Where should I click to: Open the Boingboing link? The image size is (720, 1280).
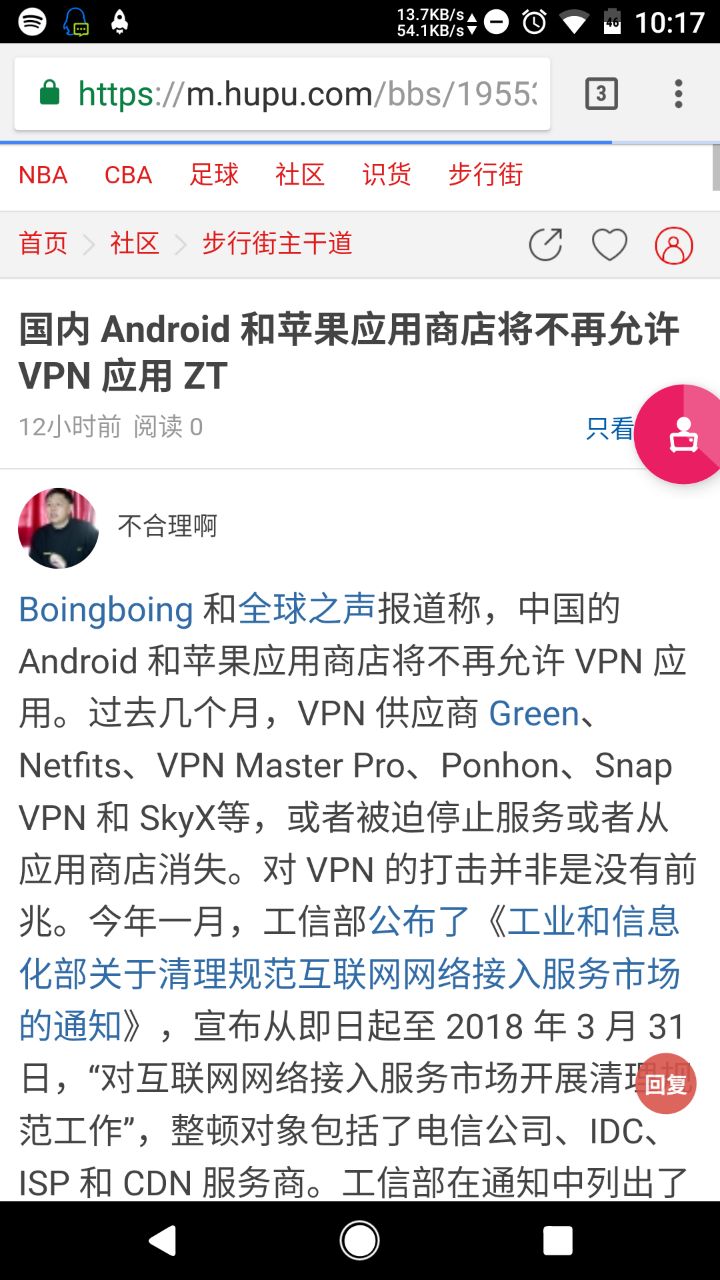[106, 609]
